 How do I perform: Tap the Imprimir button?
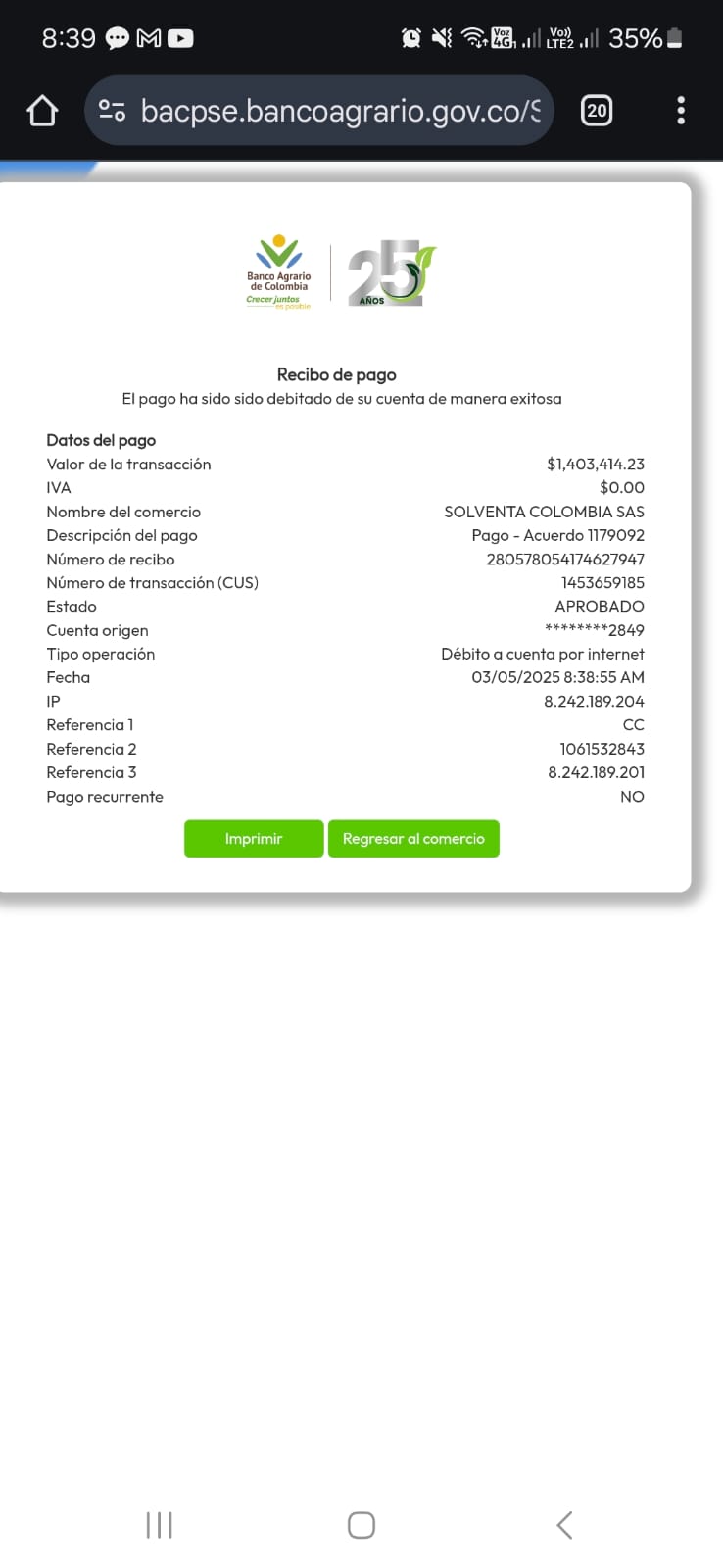pyautogui.click(x=254, y=839)
